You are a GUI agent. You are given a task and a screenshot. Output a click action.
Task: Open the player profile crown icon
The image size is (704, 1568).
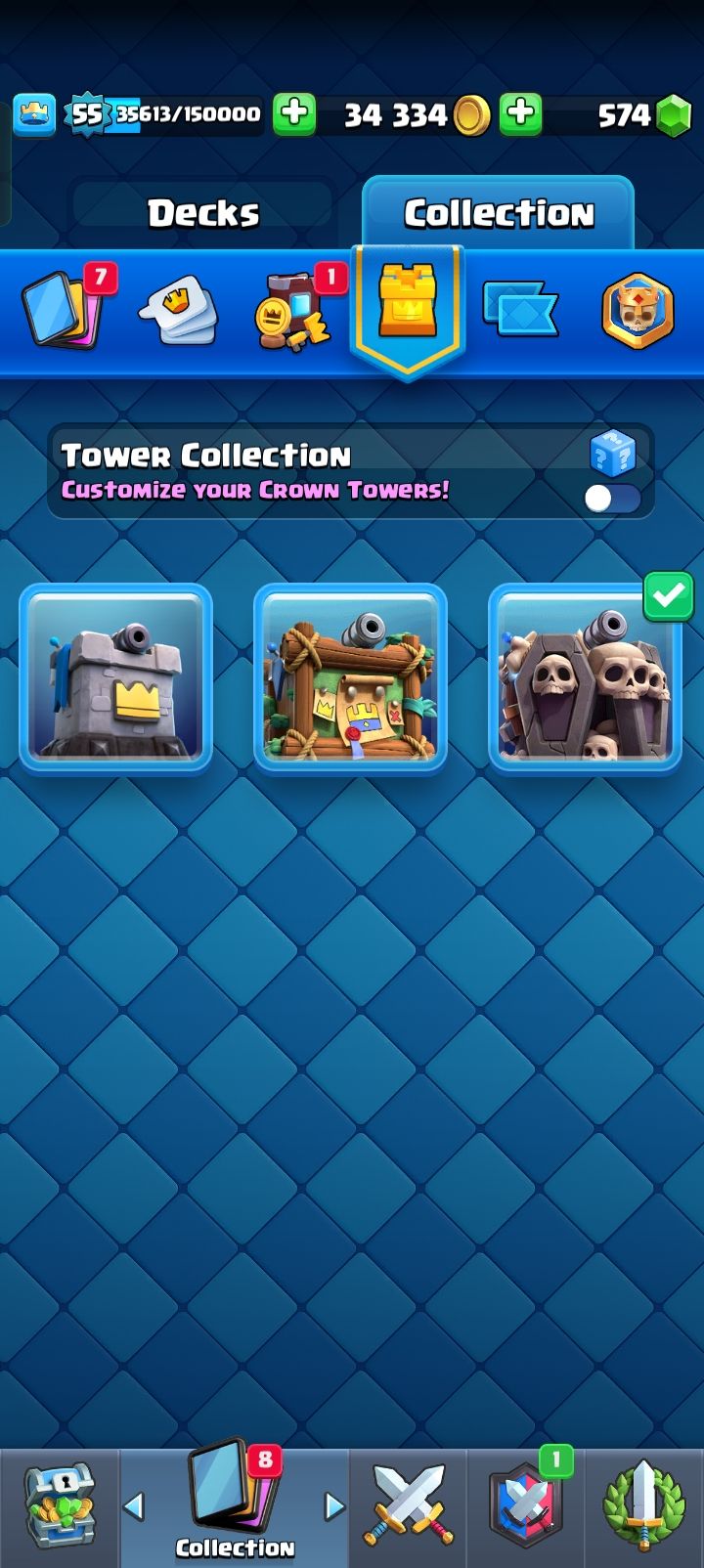[34, 115]
